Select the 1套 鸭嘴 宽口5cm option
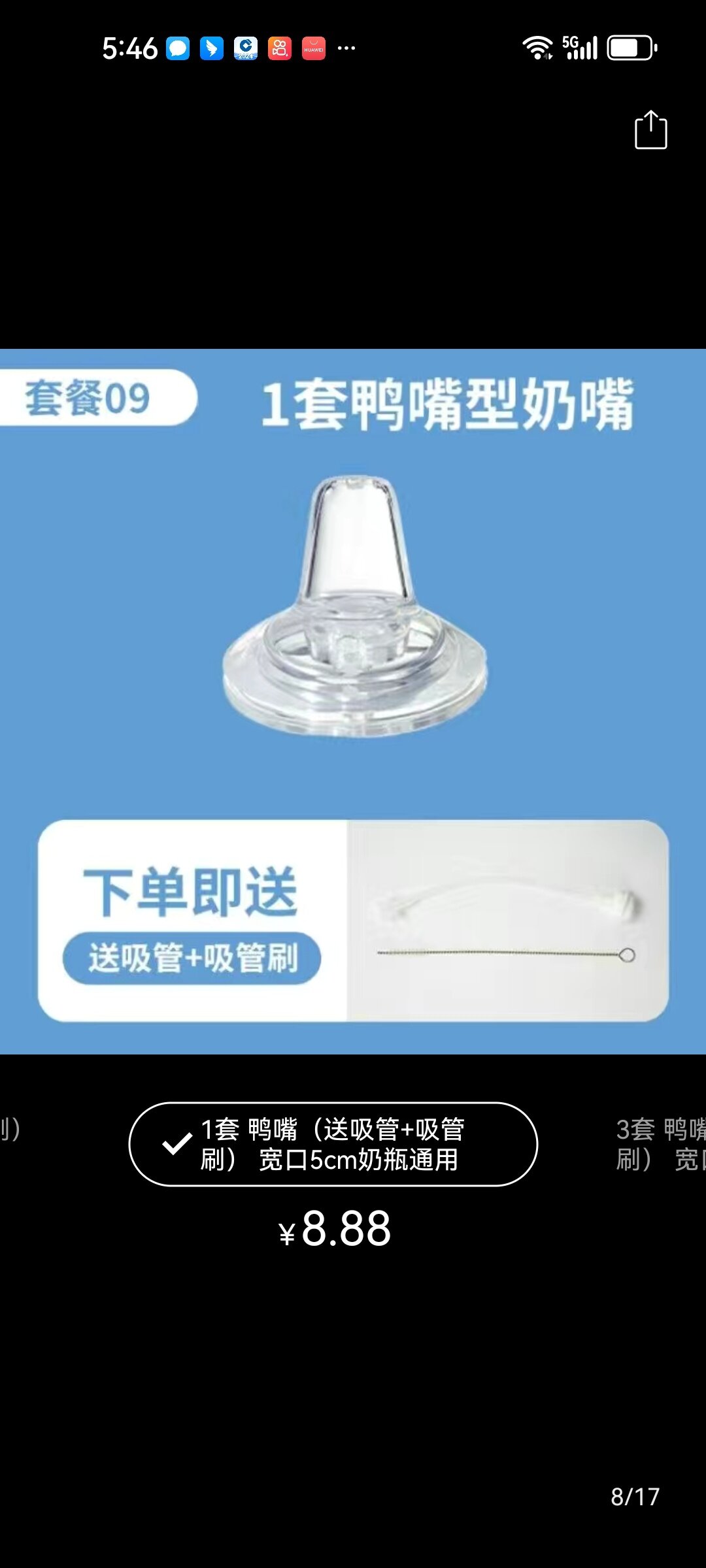The height and width of the screenshot is (1568, 706). 333,1144
